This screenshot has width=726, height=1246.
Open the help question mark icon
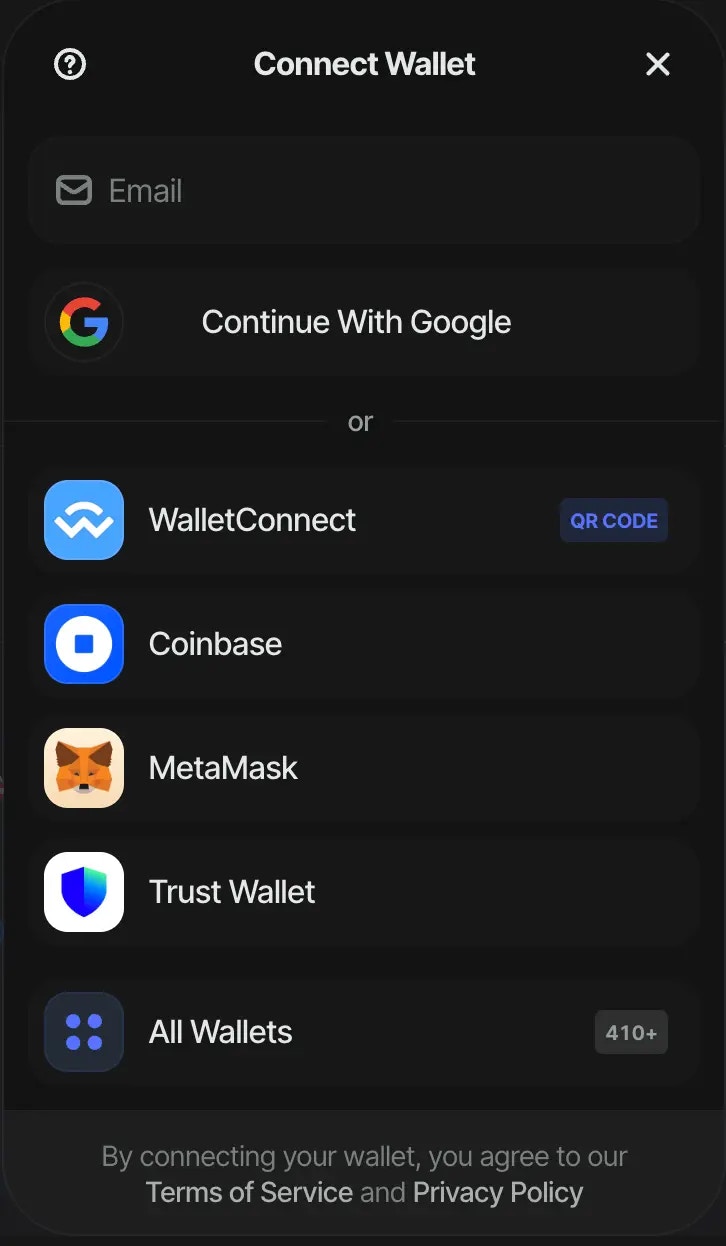click(70, 65)
